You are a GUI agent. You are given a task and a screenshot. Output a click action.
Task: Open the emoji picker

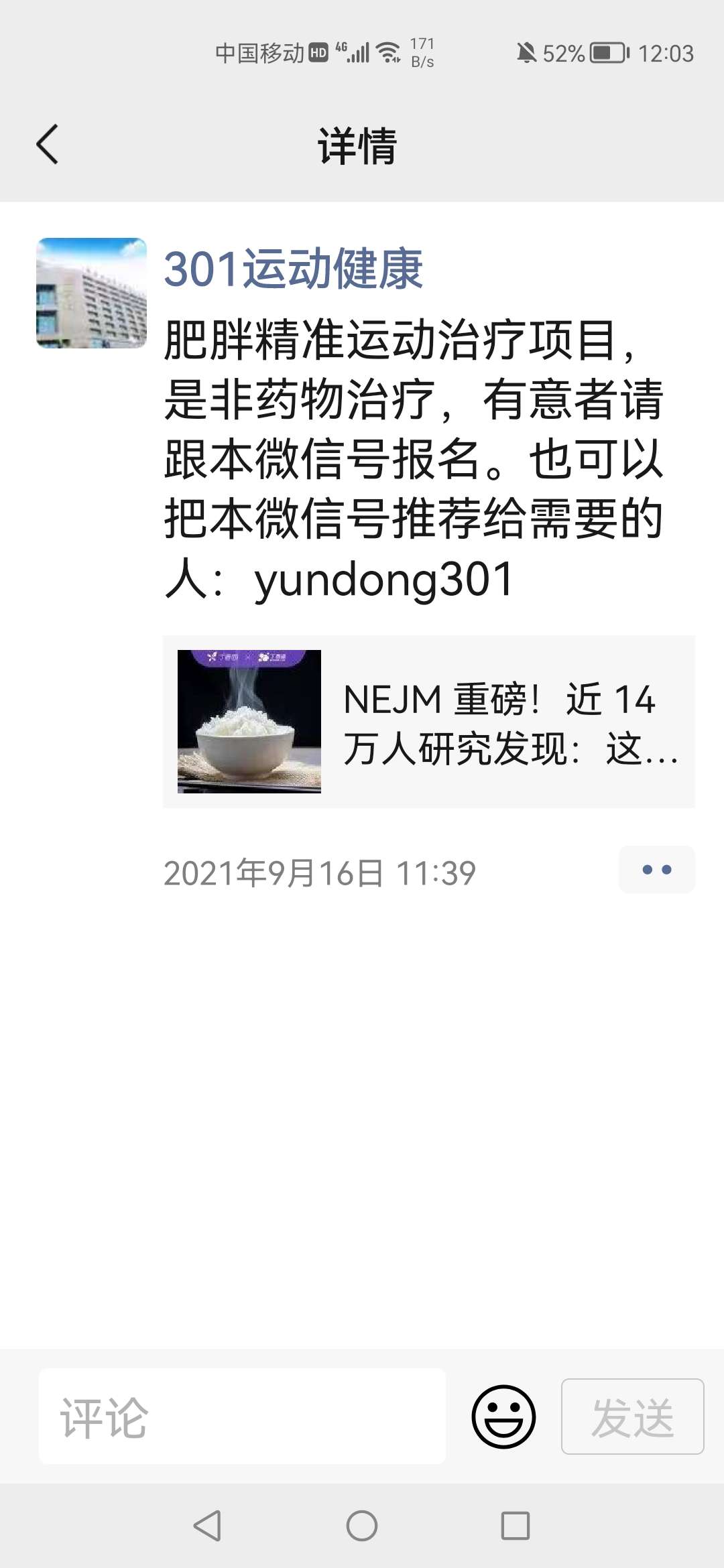[503, 1417]
